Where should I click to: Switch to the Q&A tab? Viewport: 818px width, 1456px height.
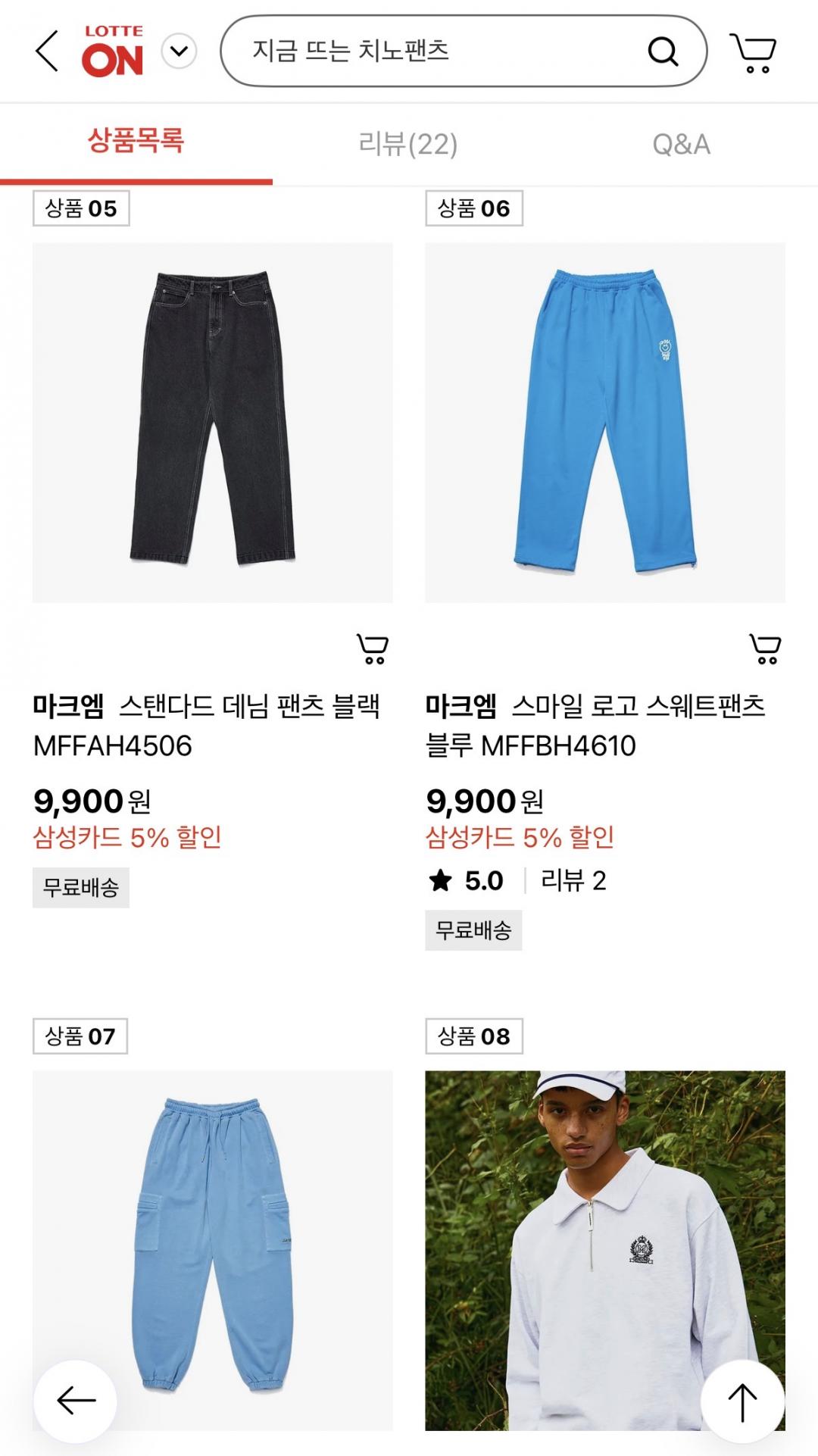point(681,144)
